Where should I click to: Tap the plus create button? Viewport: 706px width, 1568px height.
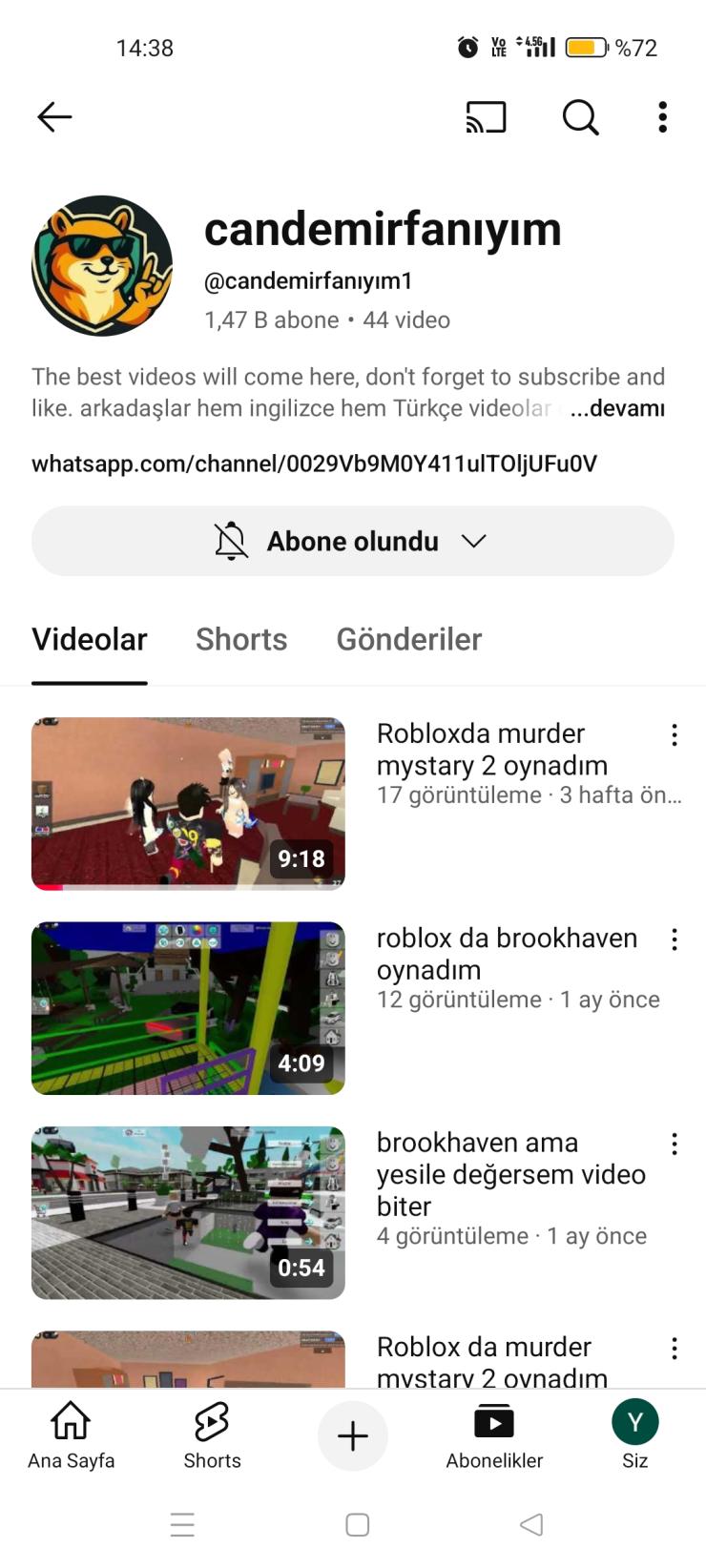click(x=352, y=1435)
